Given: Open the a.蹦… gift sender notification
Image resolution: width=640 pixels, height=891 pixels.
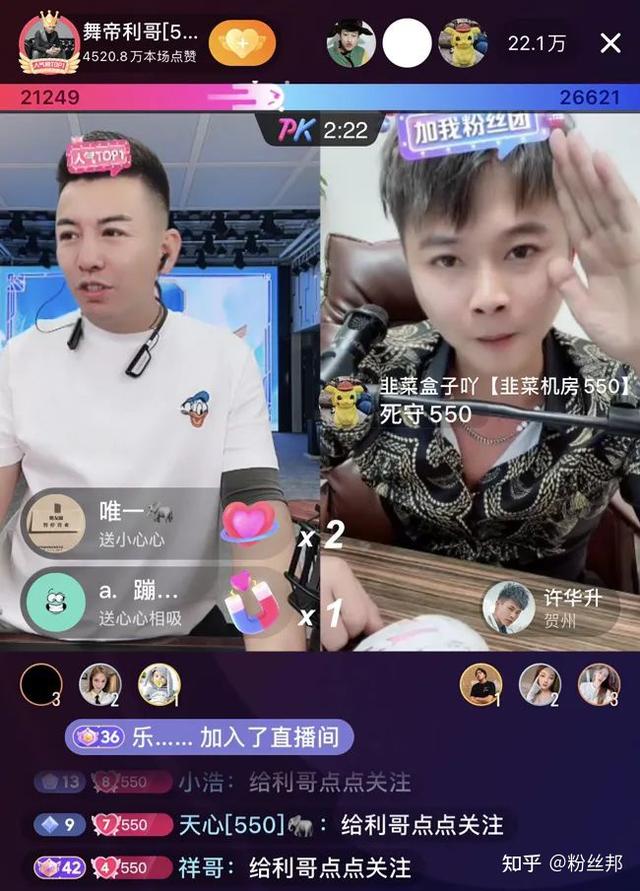Looking at the screenshot, I should (x=120, y=603).
